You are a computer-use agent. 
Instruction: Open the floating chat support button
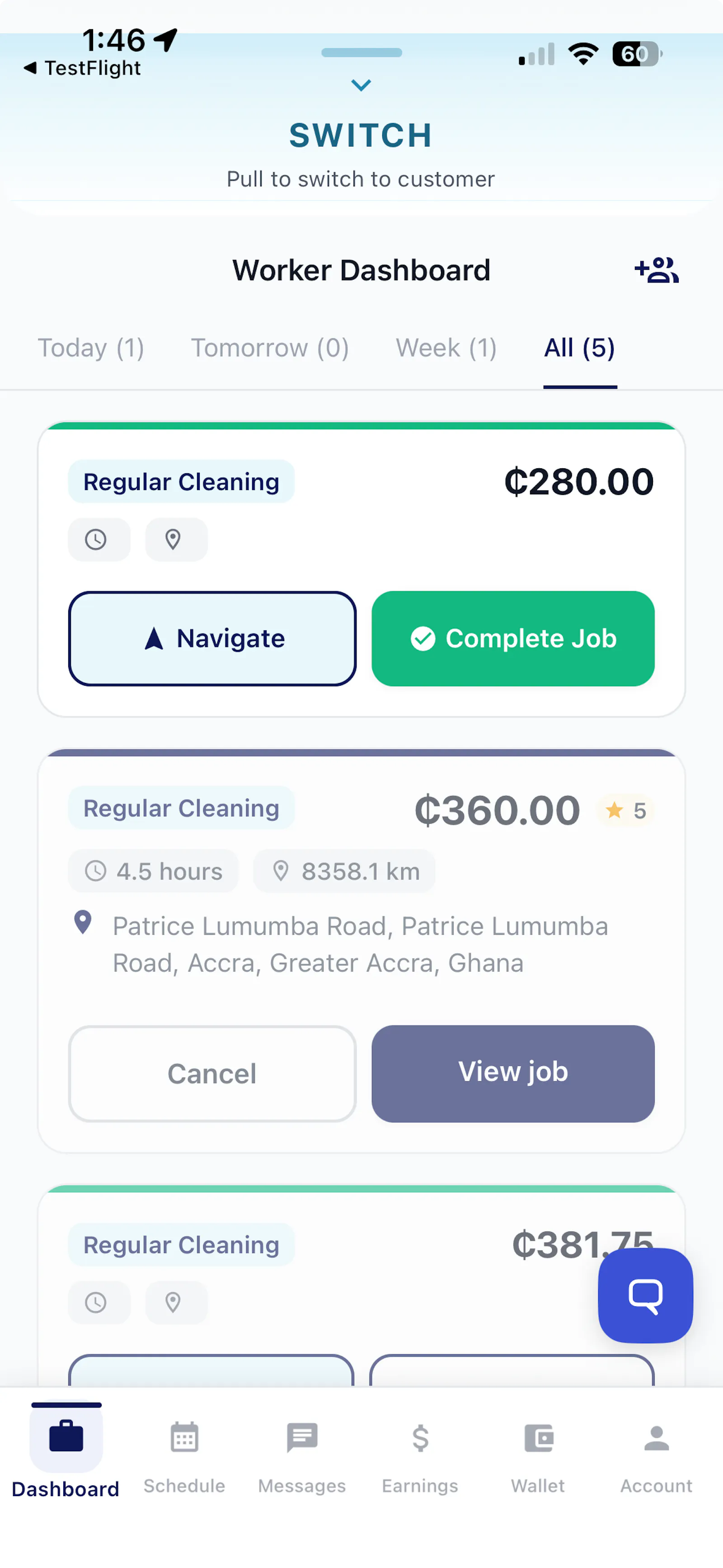(x=645, y=1295)
